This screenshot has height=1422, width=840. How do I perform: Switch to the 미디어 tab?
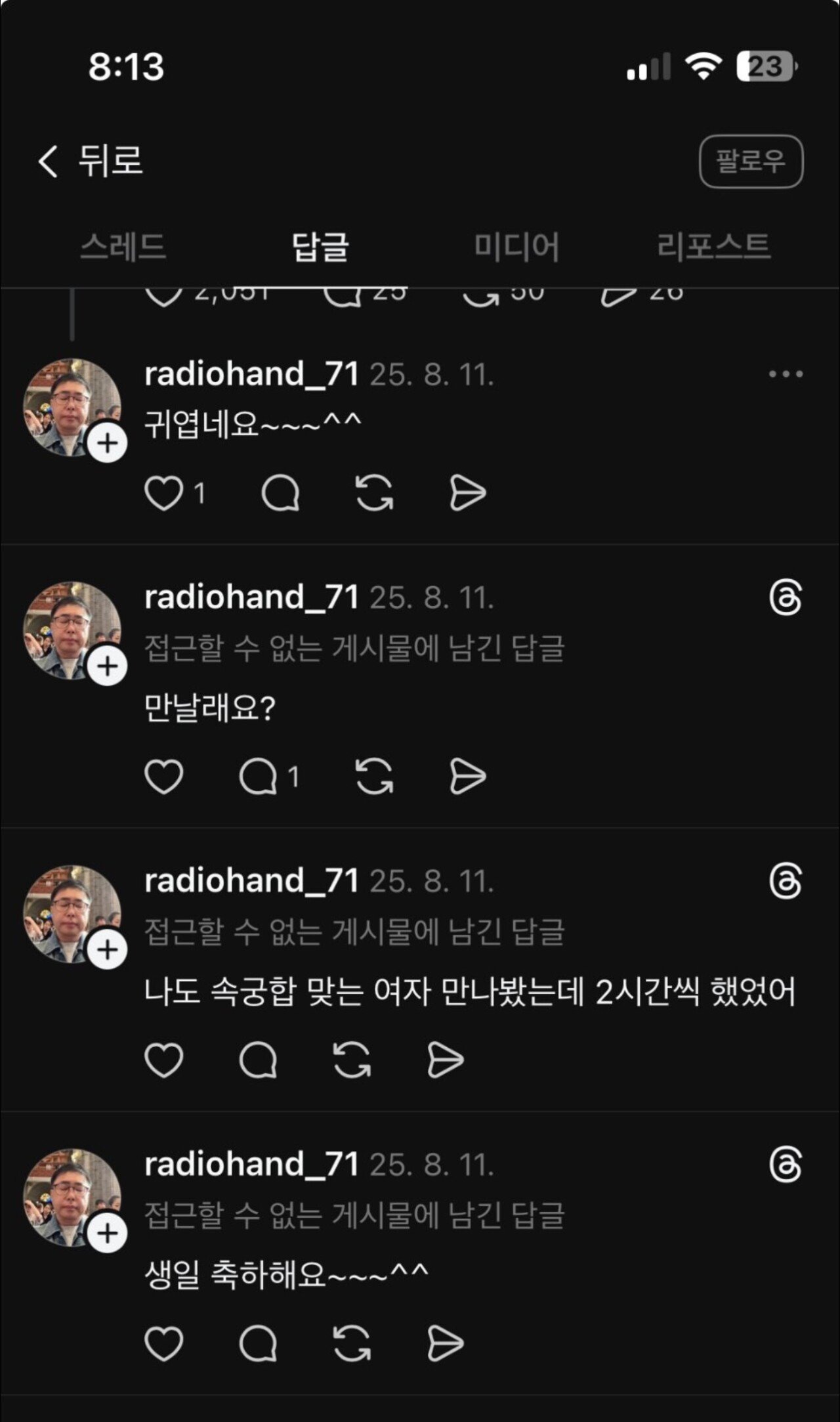[516, 248]
